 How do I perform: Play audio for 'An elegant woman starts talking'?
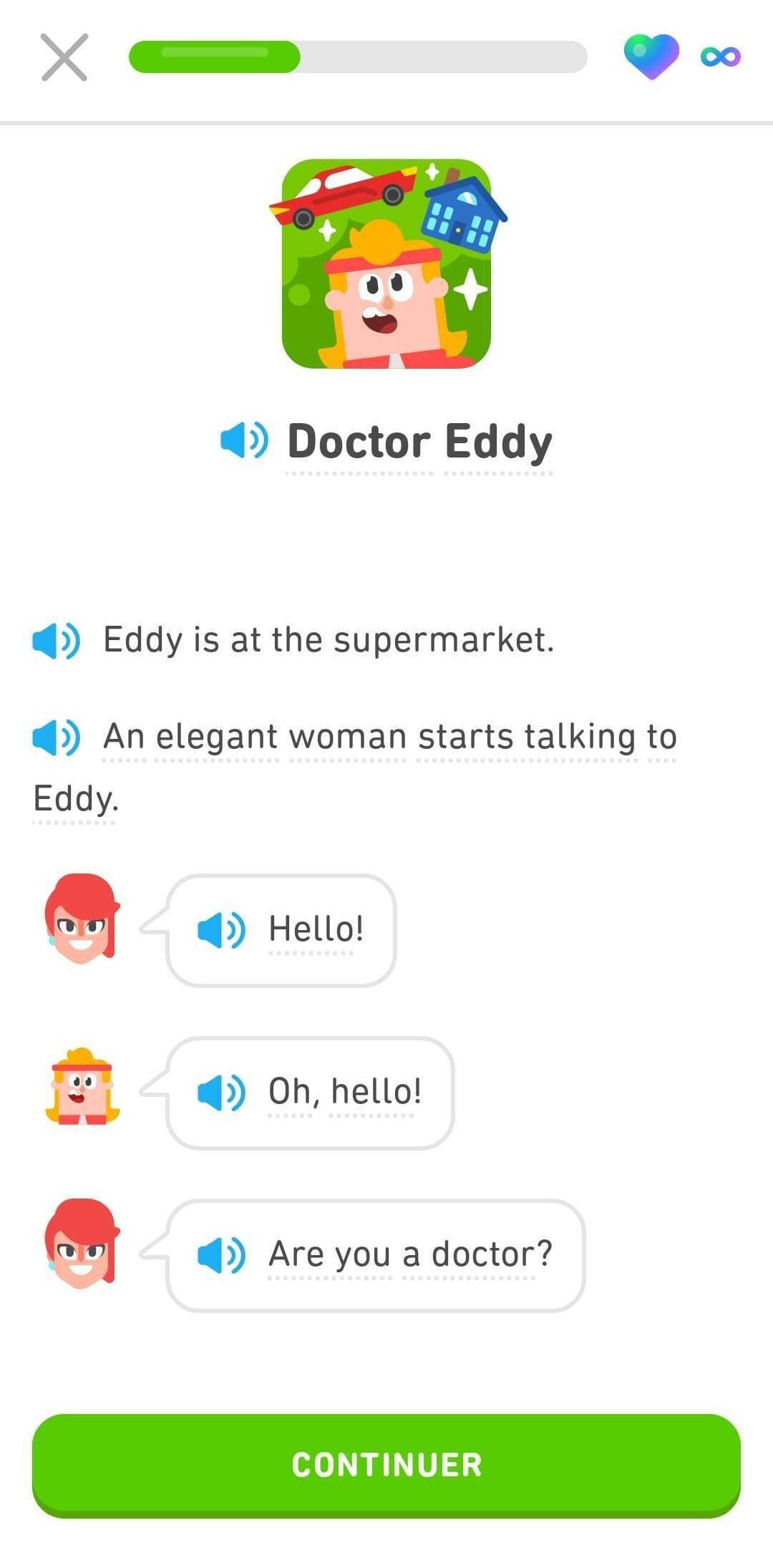point(56,737)
